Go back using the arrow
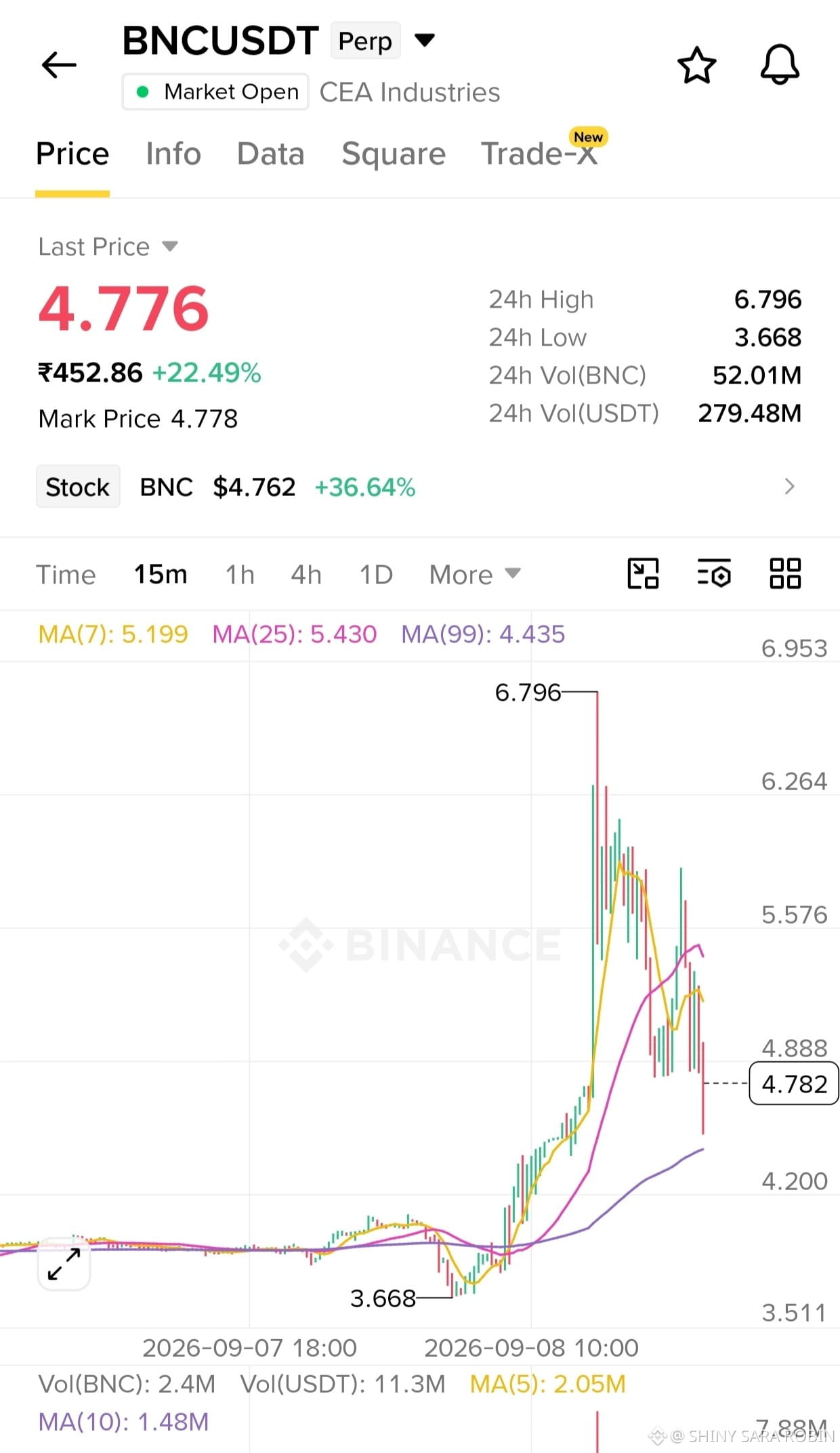Image resolution: width=840 pixels, height=1453 pixels. point(59,65)
